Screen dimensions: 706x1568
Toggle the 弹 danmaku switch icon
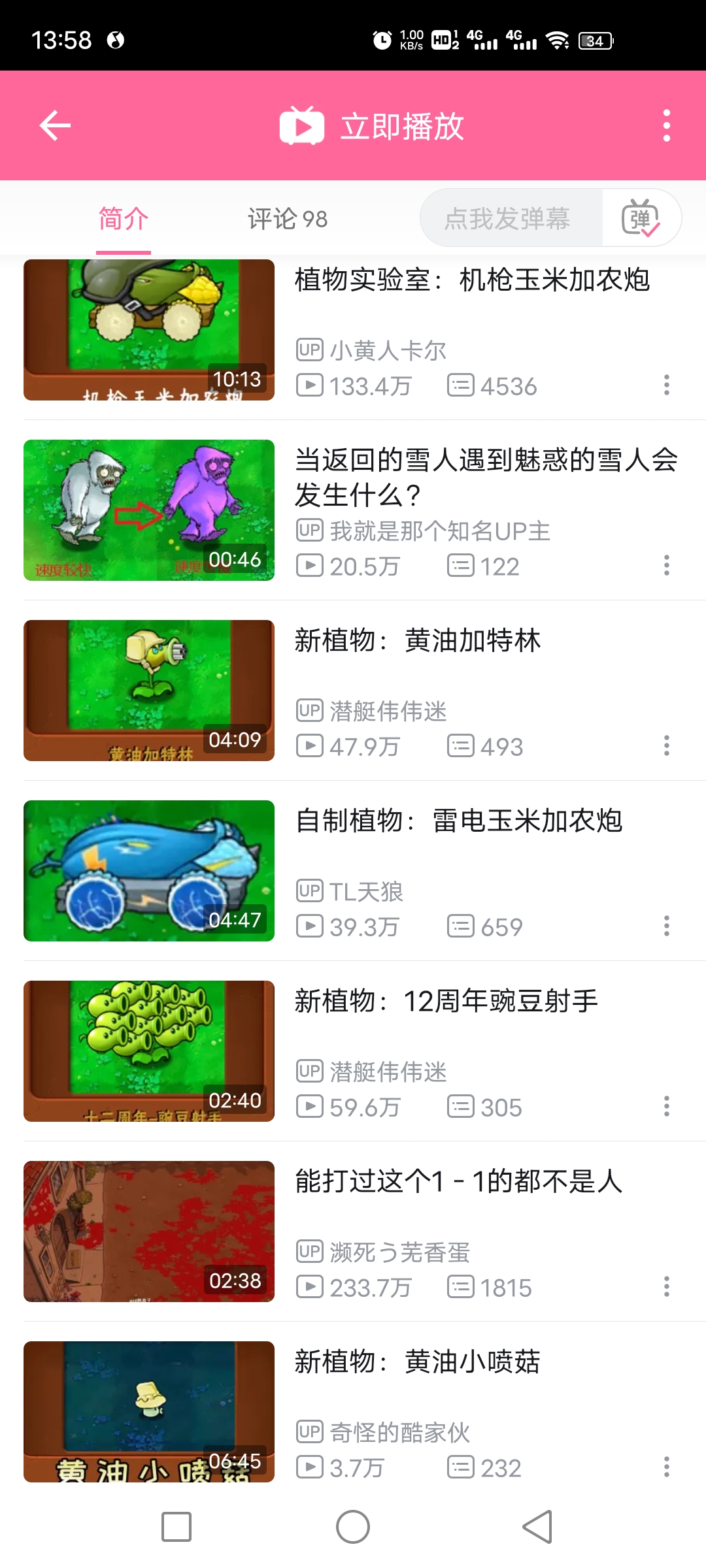coord(641,218)
